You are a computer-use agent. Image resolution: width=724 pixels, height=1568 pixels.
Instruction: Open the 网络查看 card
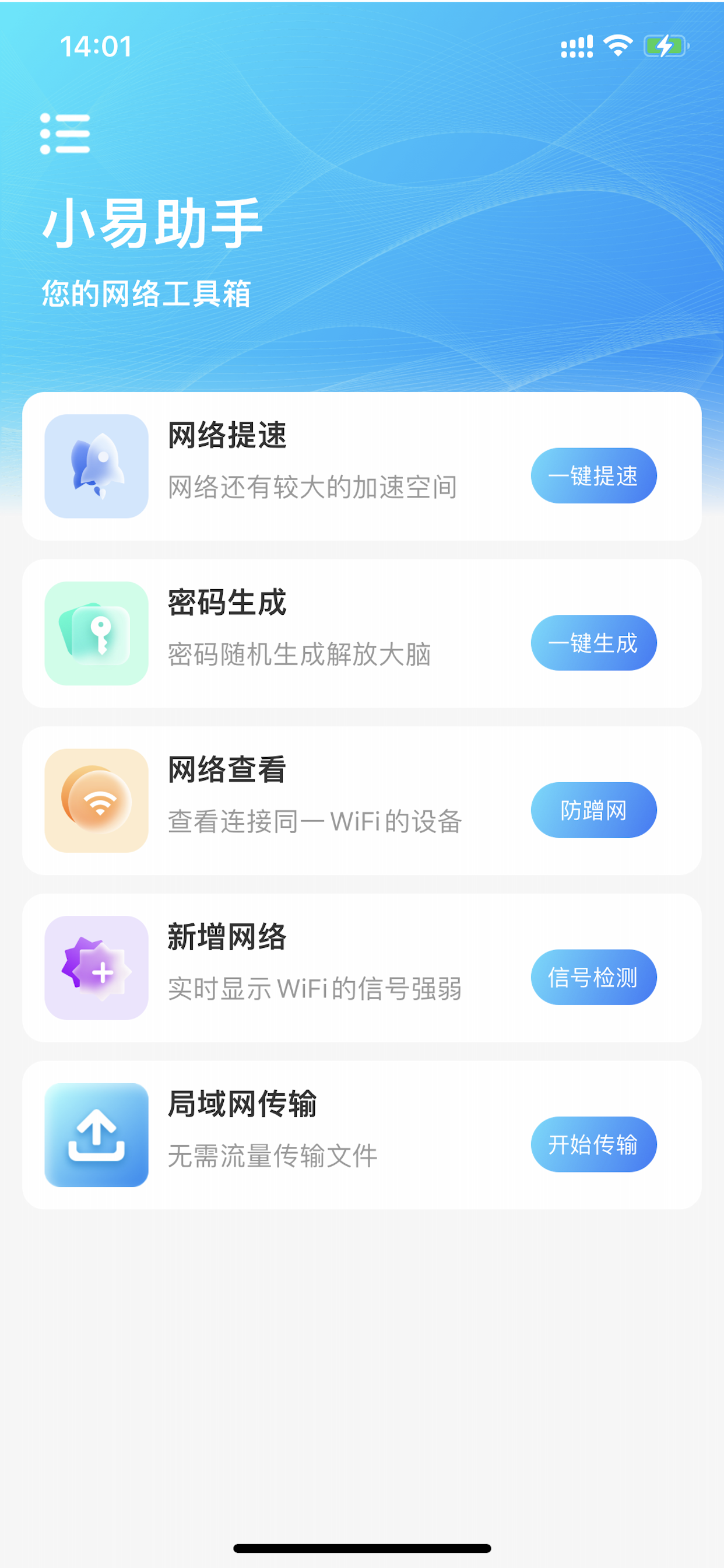pos(362,800)
